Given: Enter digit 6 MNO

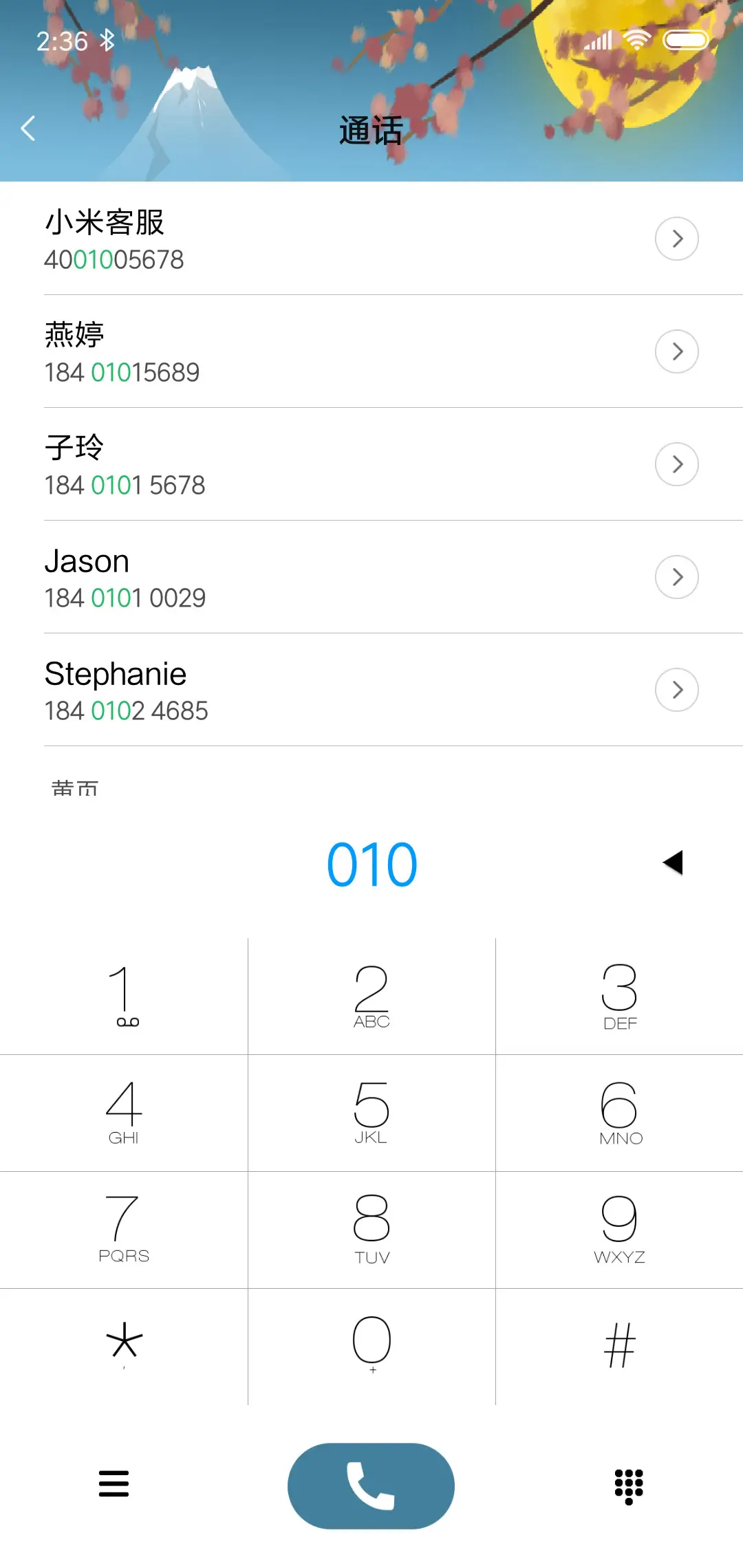Looking at the screenshot, I should (x=619, y=1113).
